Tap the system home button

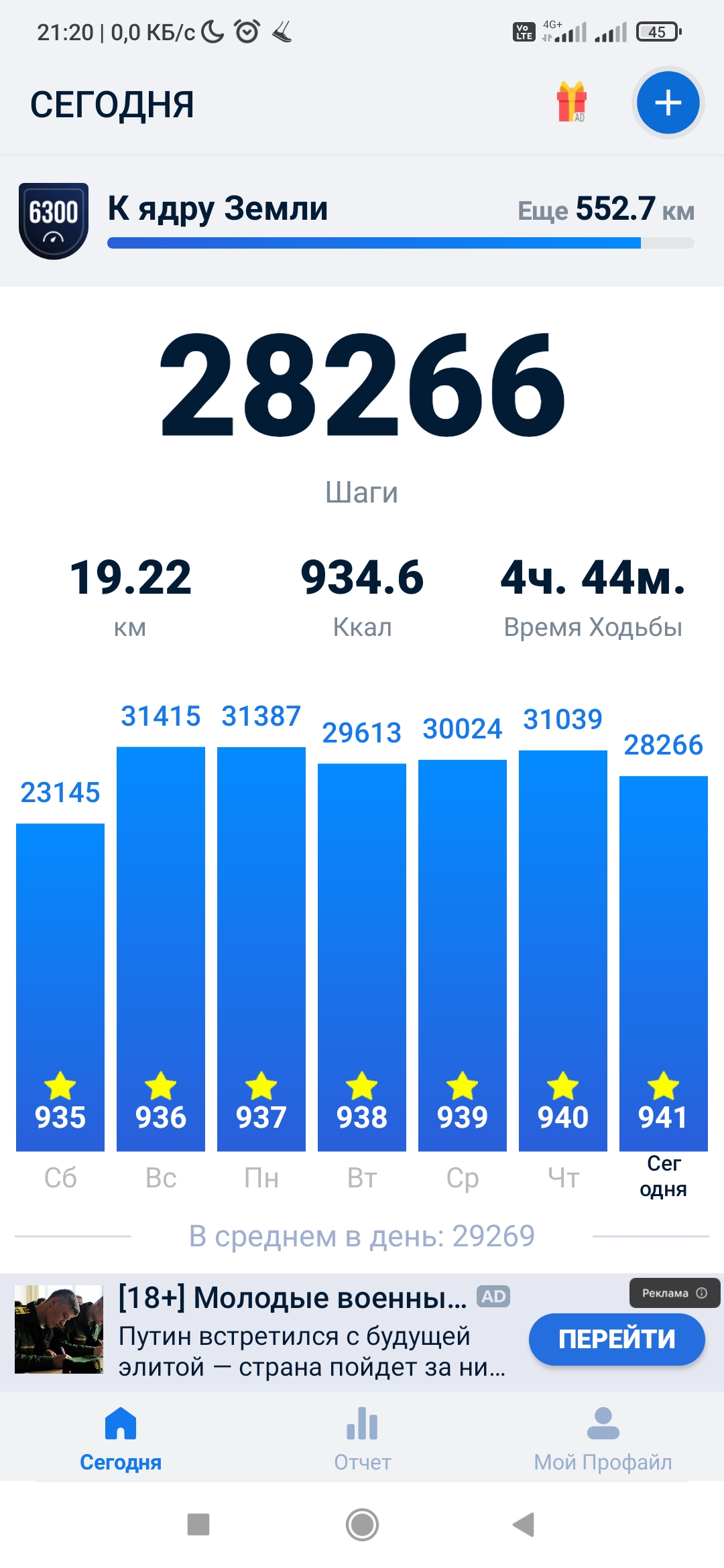point(362,1525)
